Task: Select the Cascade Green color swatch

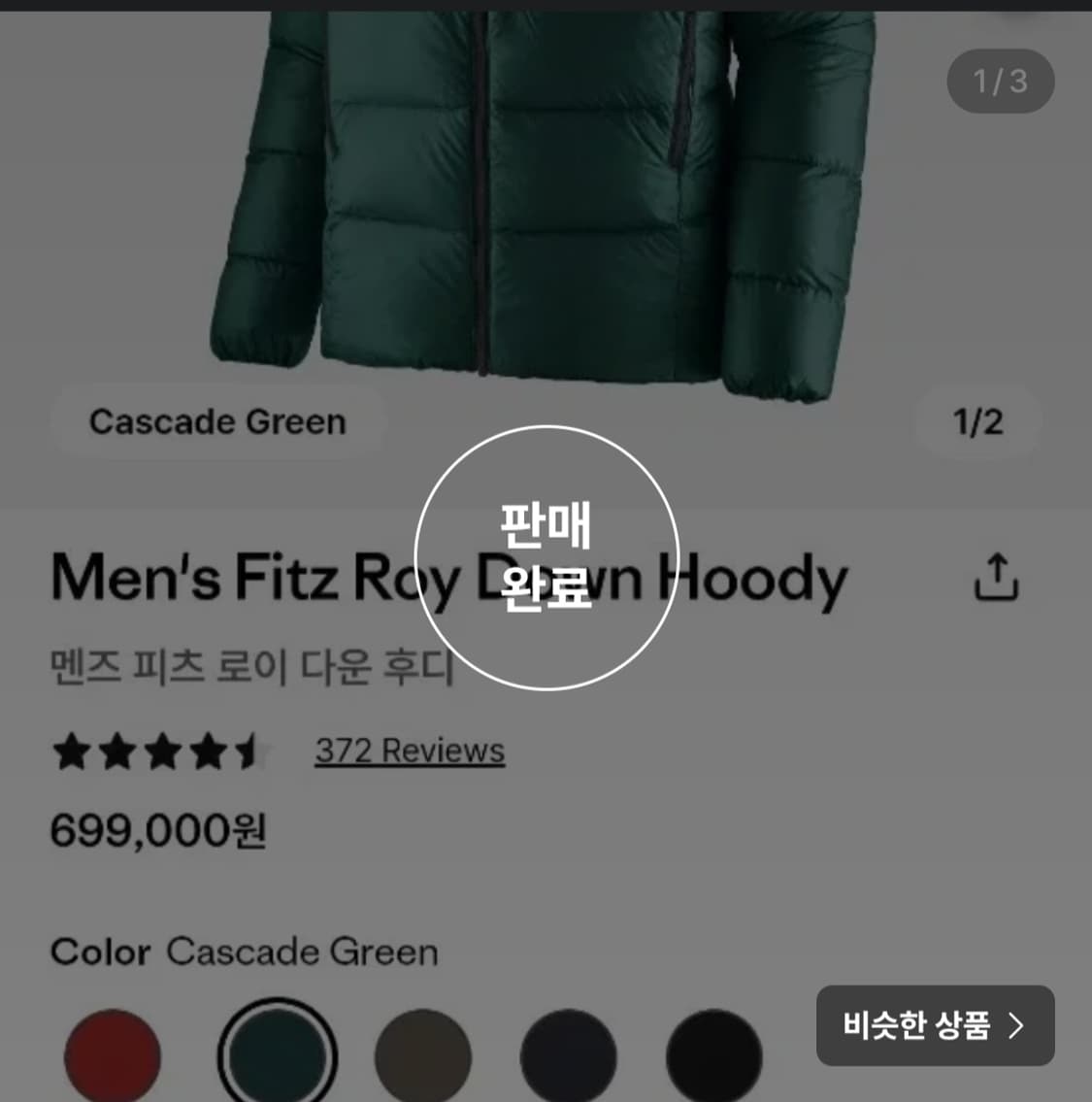Action: click(x=278, y=1055)
